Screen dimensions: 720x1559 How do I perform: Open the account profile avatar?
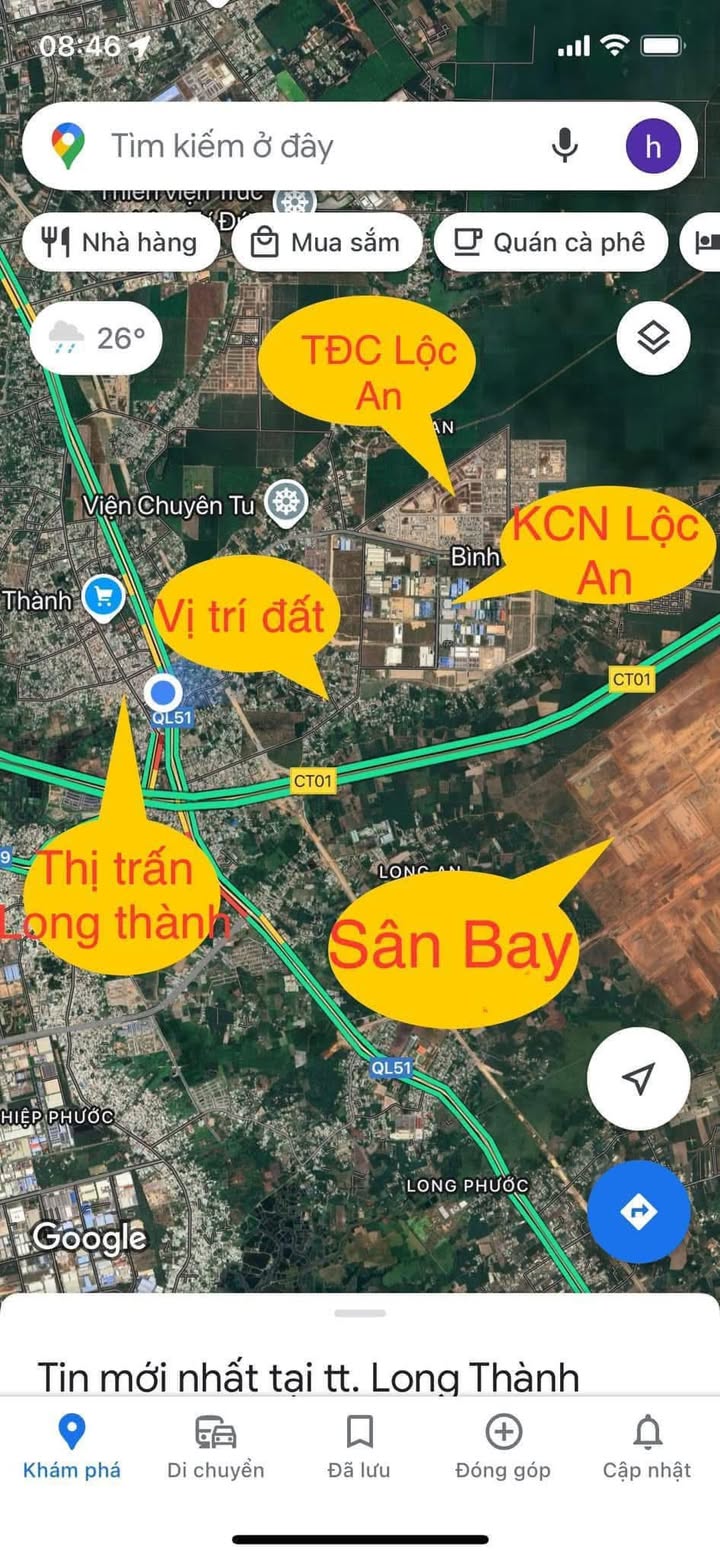[x=653, y=147]
